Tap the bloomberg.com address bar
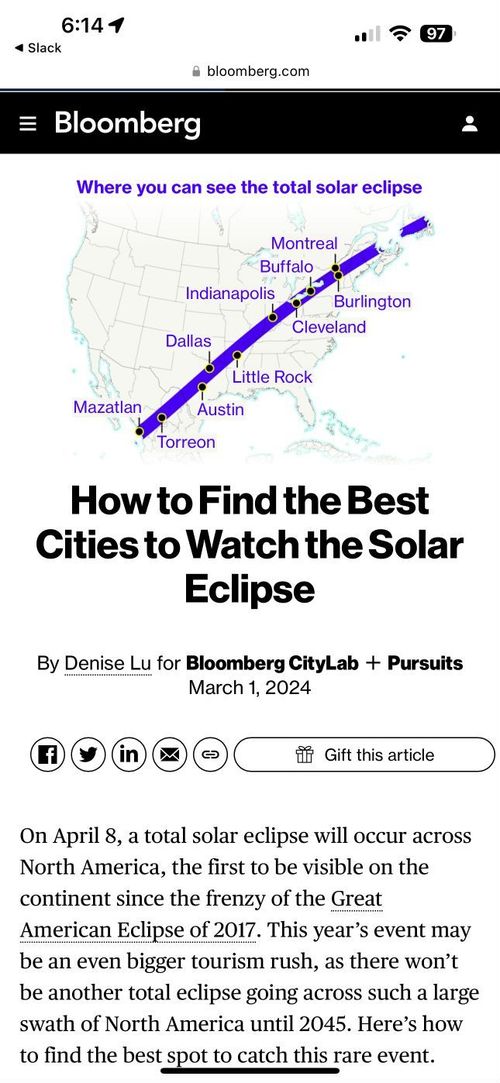 250,71
